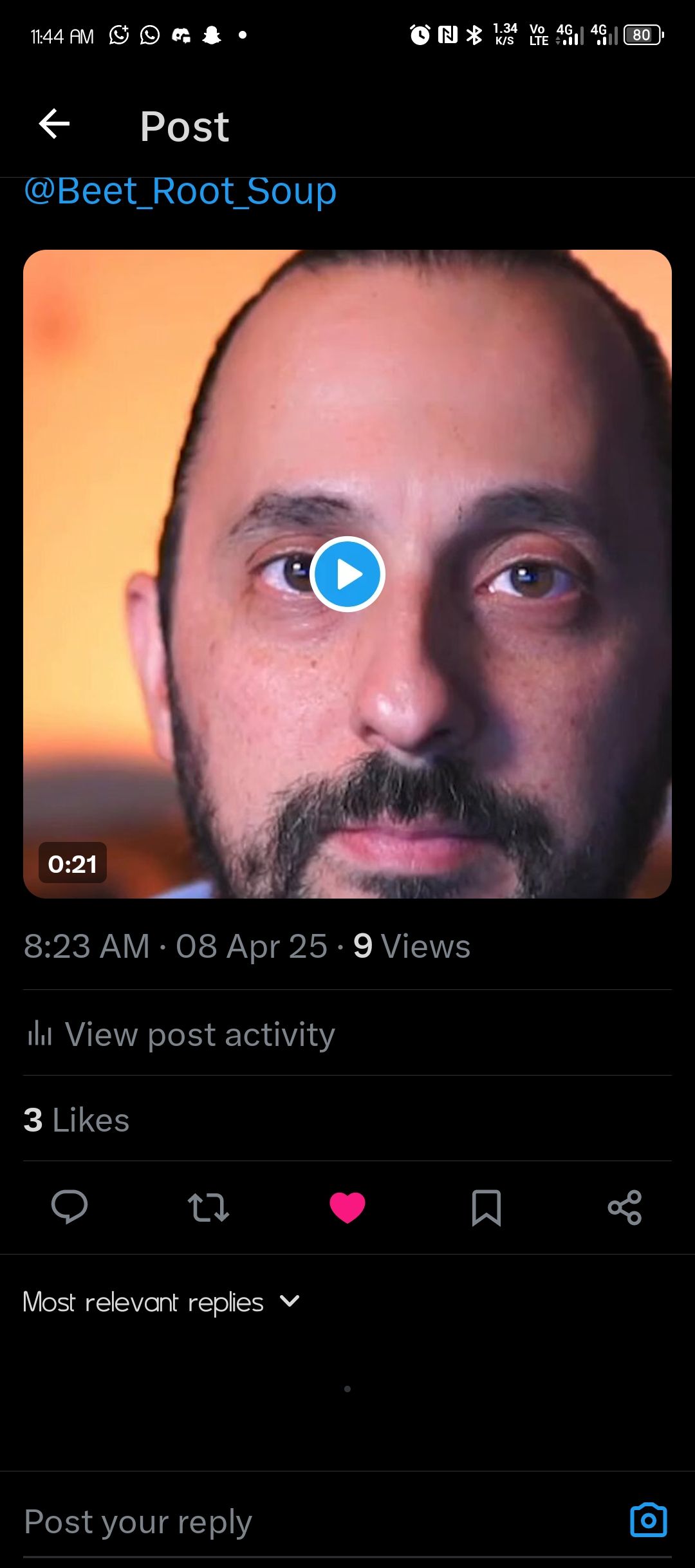Focus the Post your reply field

pyautogui.click(x=257, y=1522)
